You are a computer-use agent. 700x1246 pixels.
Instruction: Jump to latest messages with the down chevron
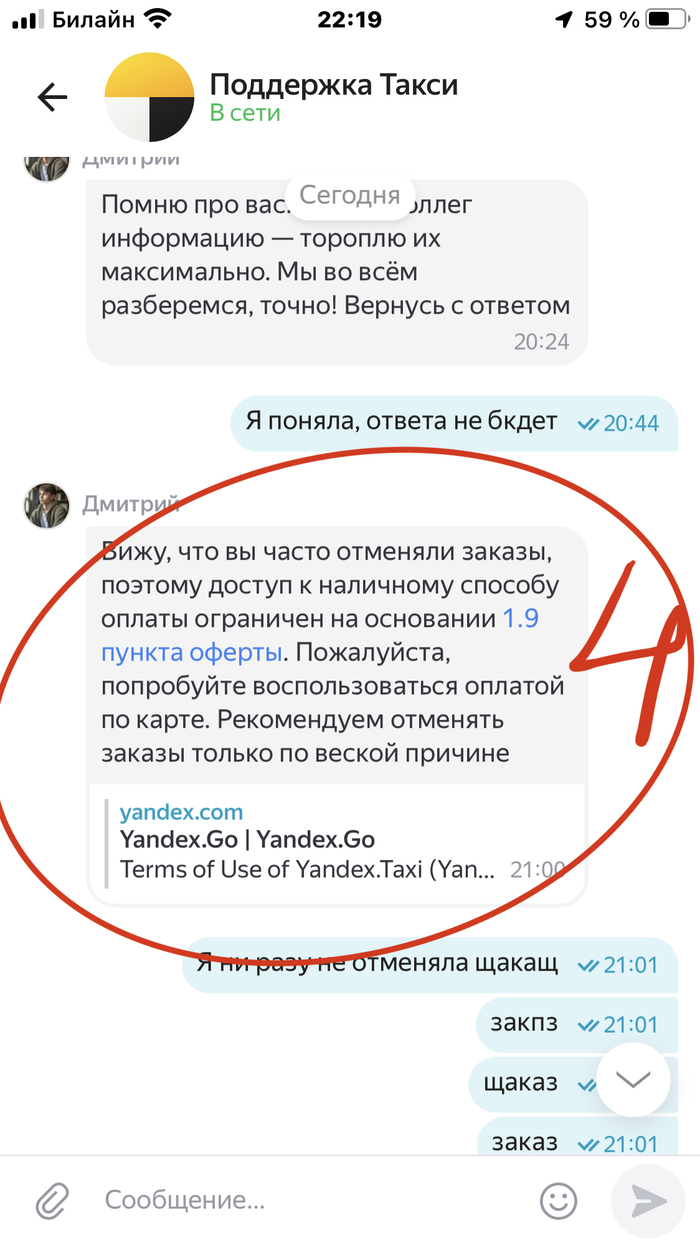[634, 1079]
